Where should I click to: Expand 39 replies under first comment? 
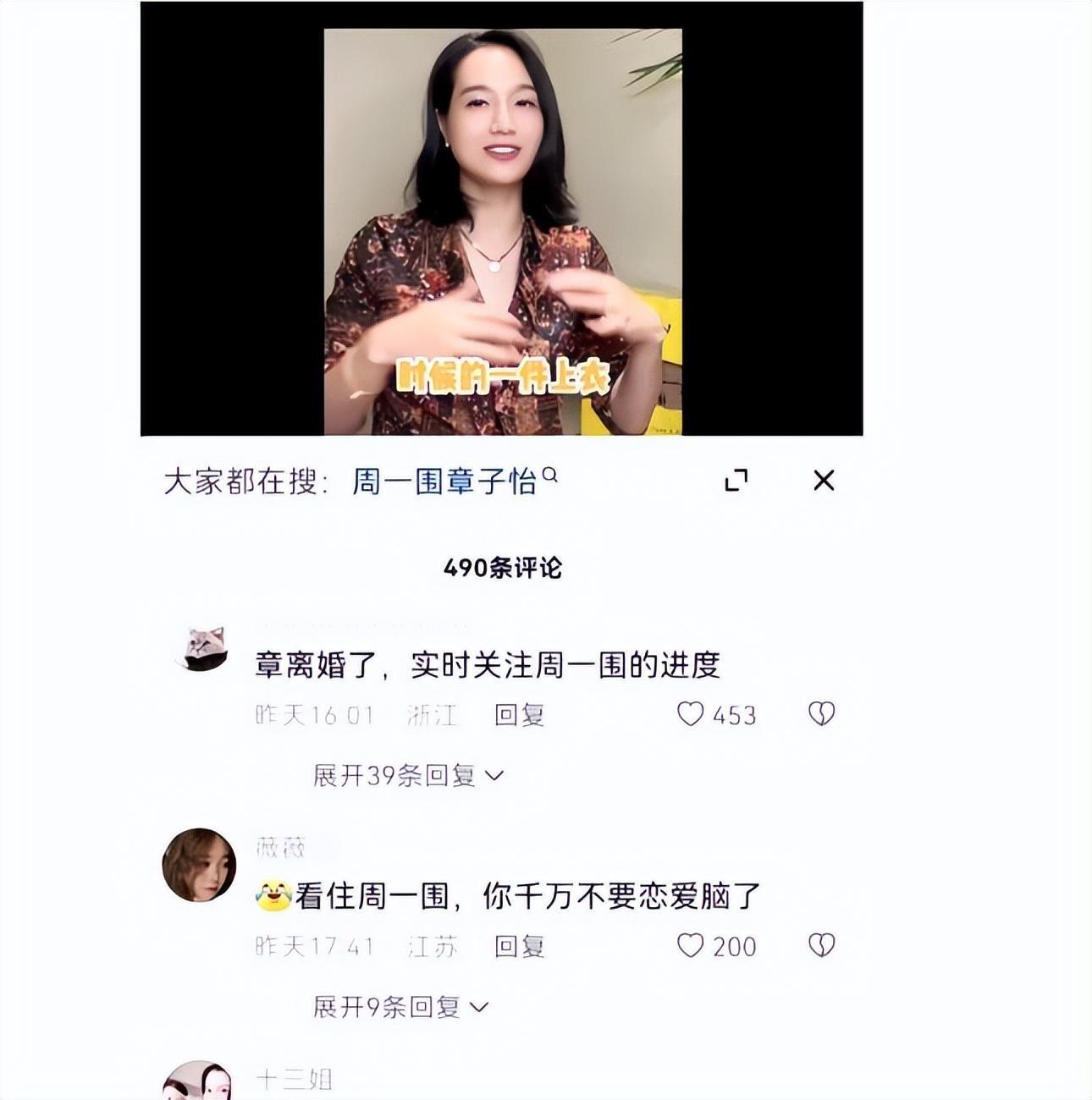[408, 775]
